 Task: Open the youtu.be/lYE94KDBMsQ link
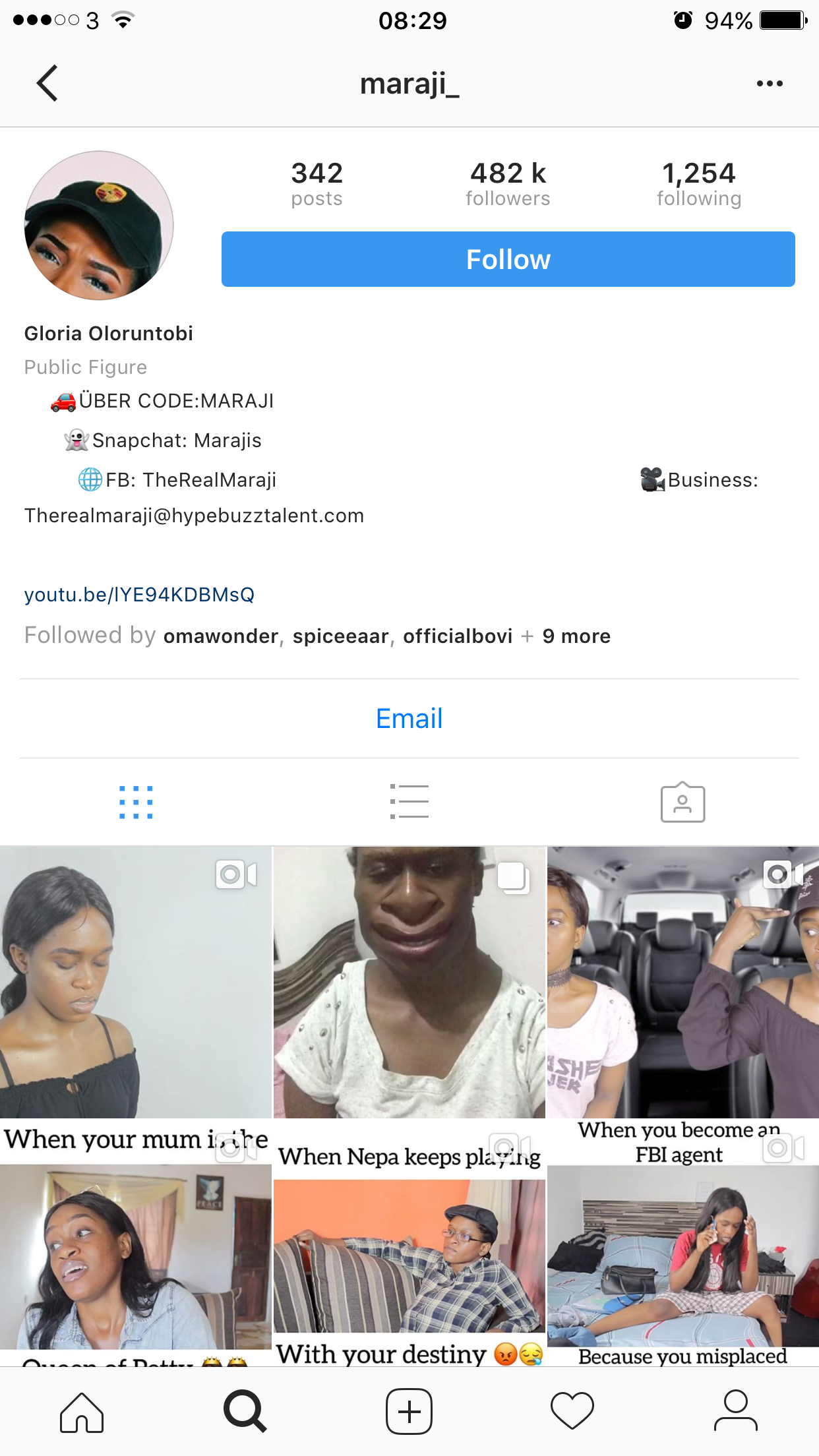coord(139,595)
